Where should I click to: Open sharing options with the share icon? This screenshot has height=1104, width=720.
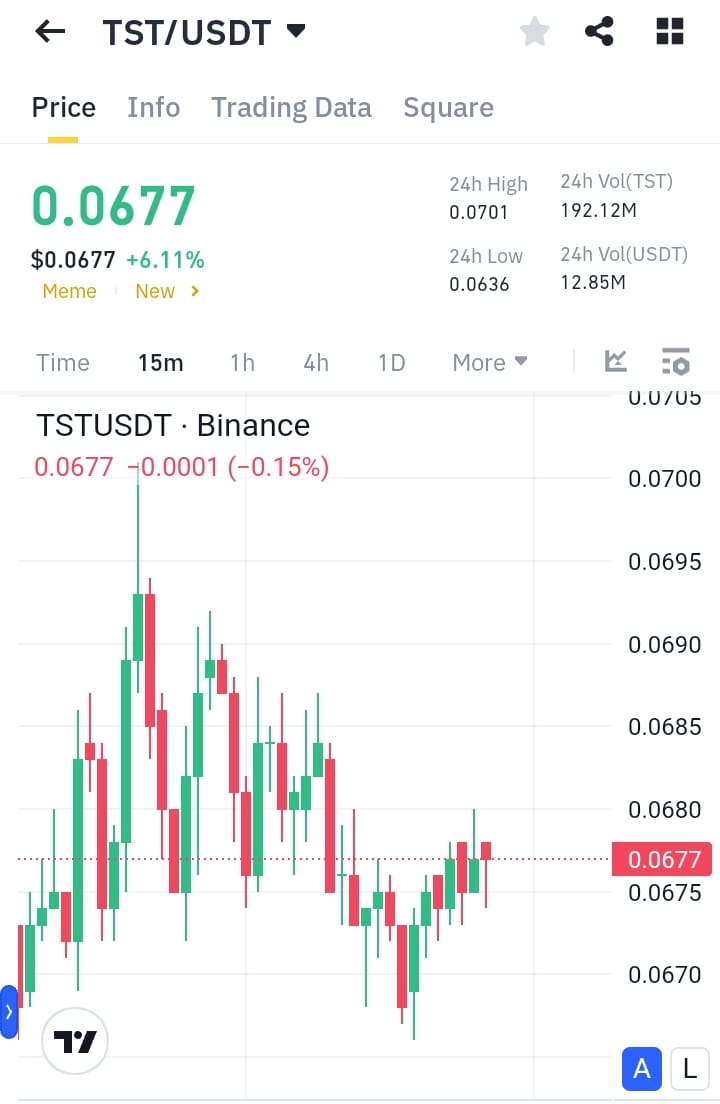pyautogui.click(x=599, y=31)
